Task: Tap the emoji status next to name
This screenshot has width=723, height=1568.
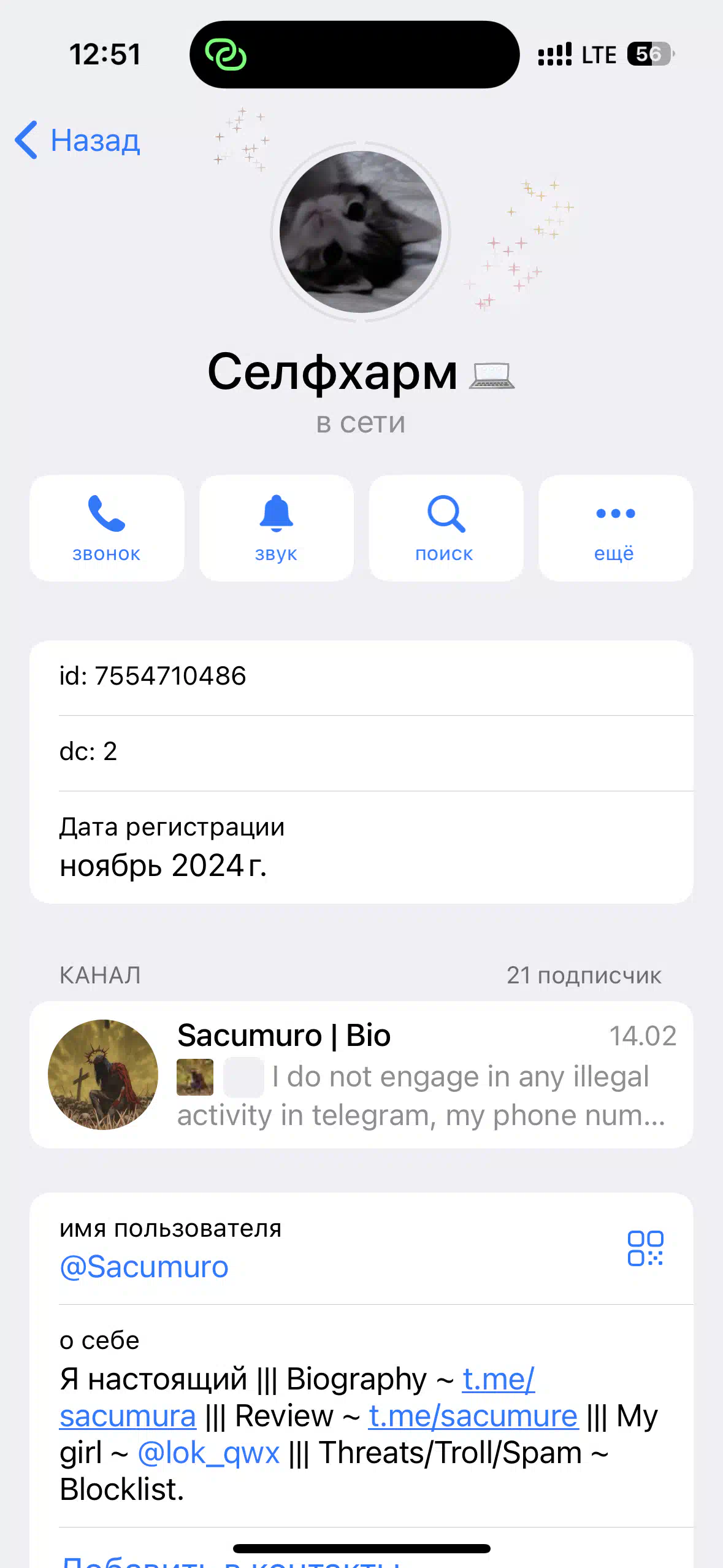Action: 492,375
